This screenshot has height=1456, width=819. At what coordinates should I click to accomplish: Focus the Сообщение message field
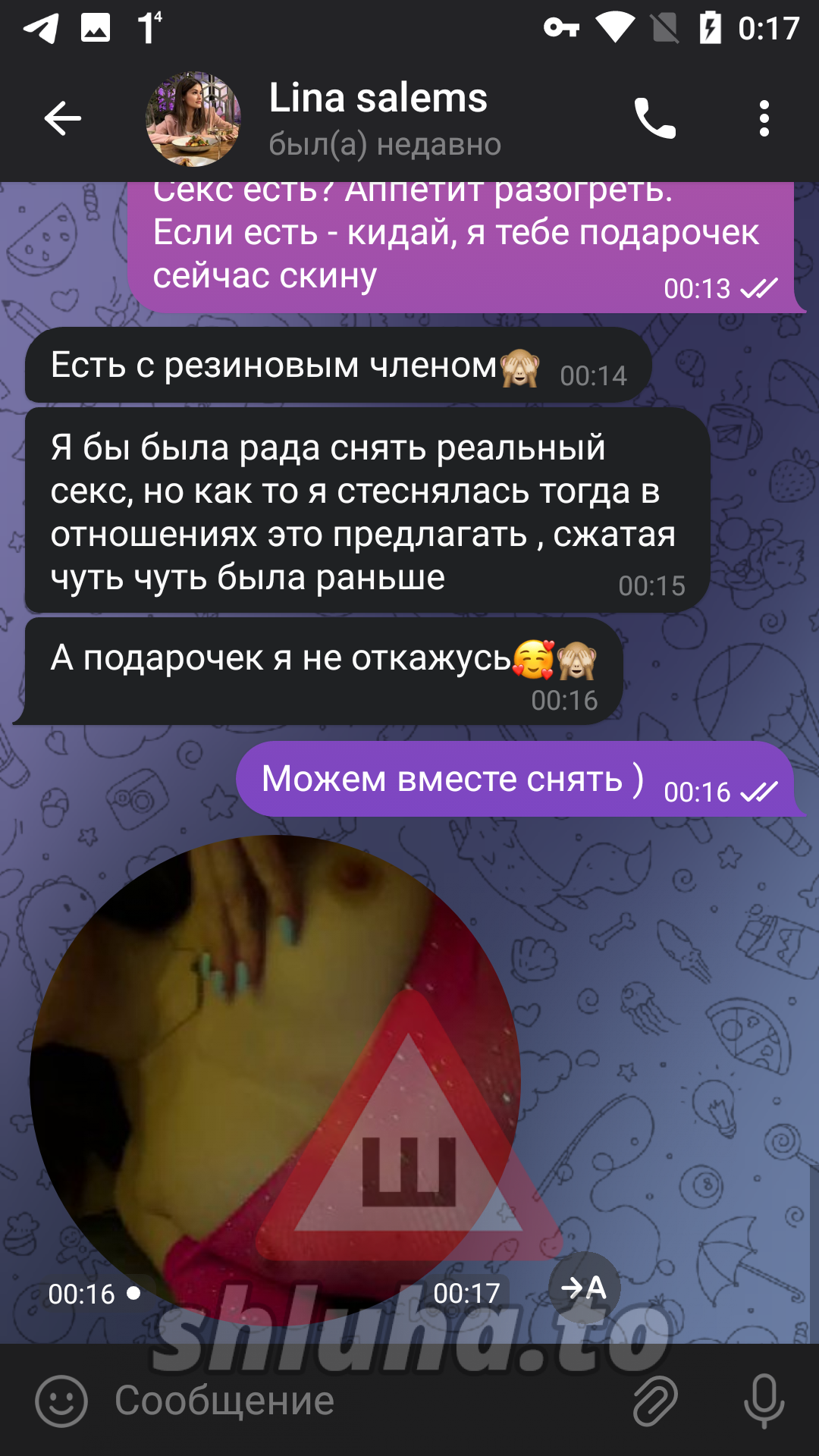click(364, 1401)
